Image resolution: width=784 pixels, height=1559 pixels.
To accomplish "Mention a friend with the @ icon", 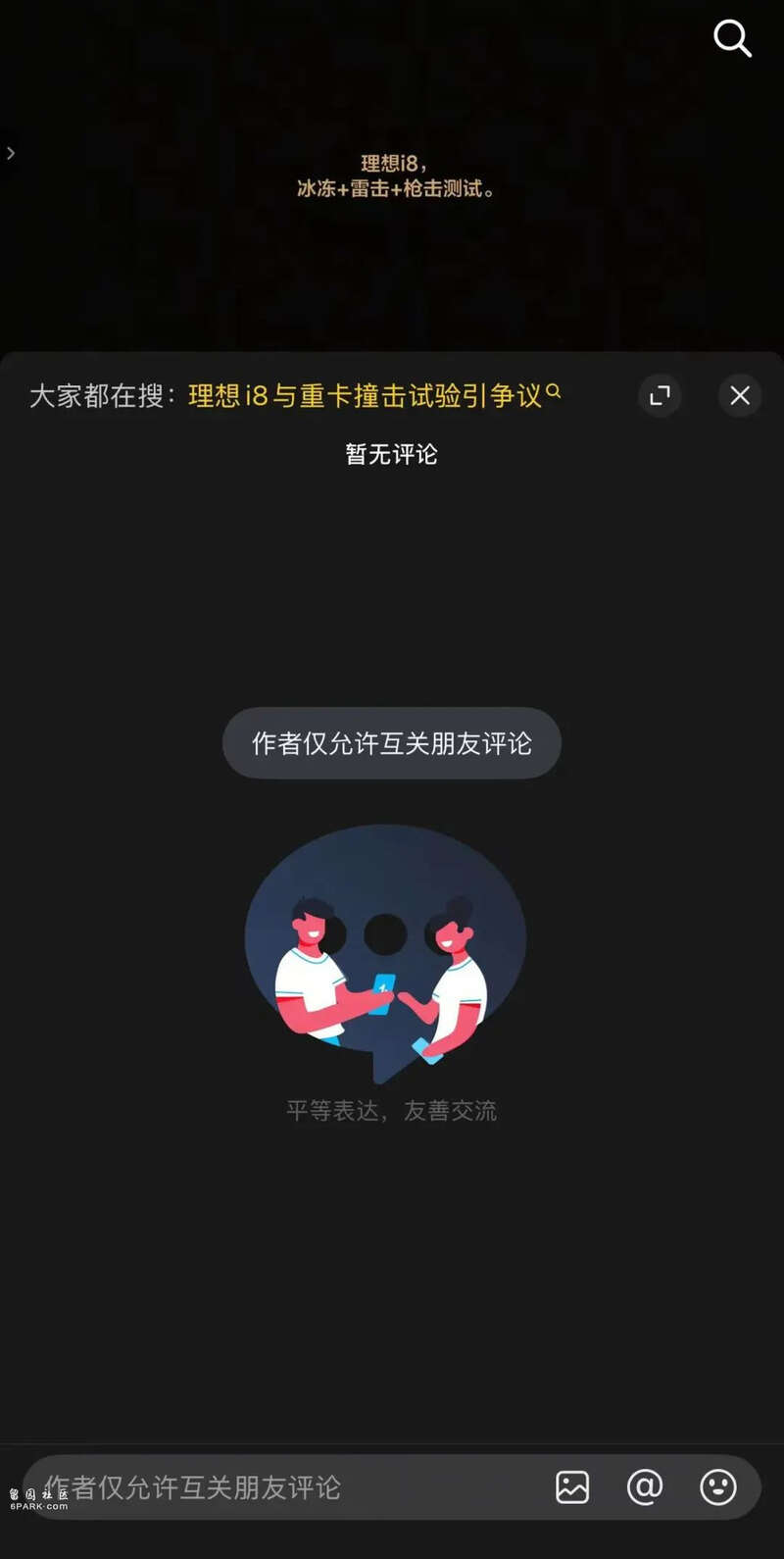I will (645, 1487).
